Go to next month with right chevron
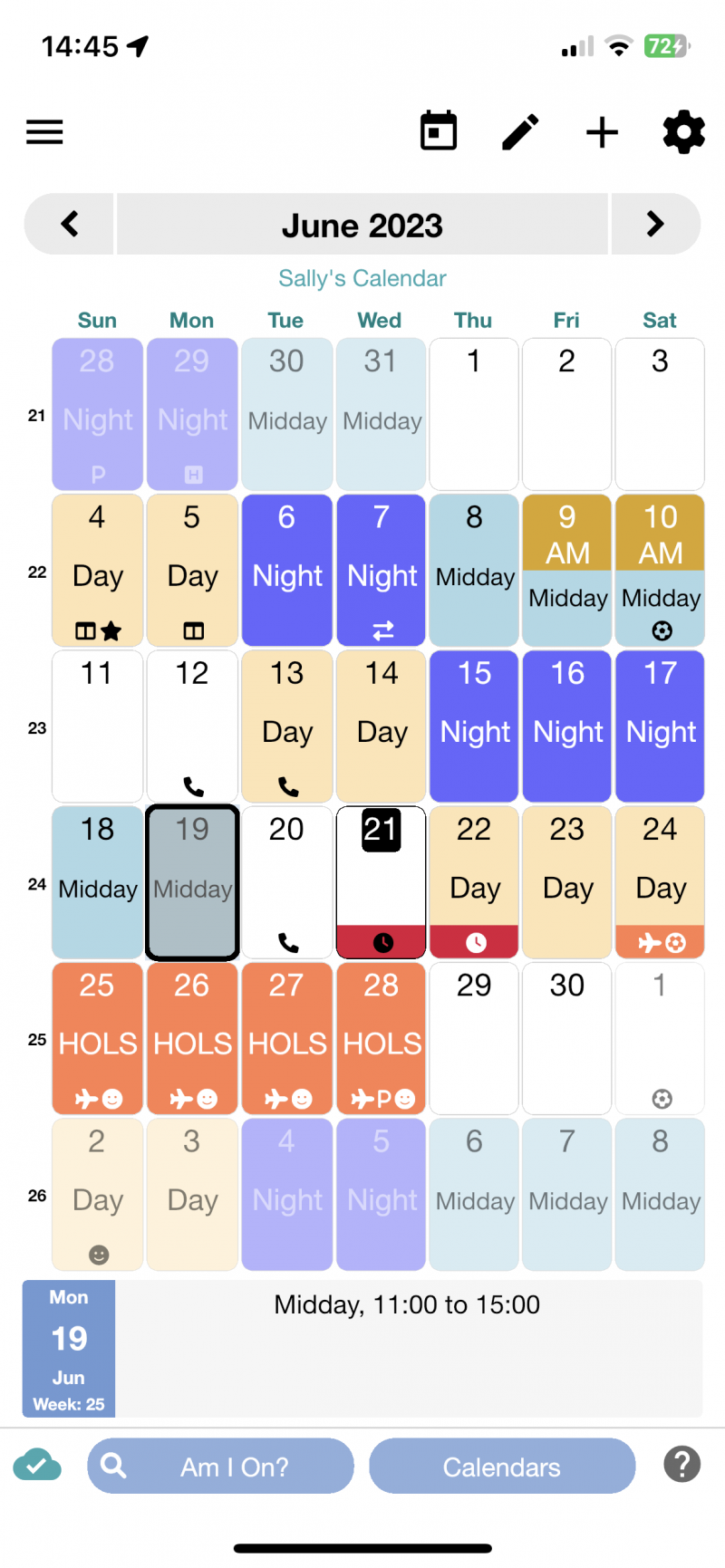This screenshot has height=1568, width=725. 655,224
